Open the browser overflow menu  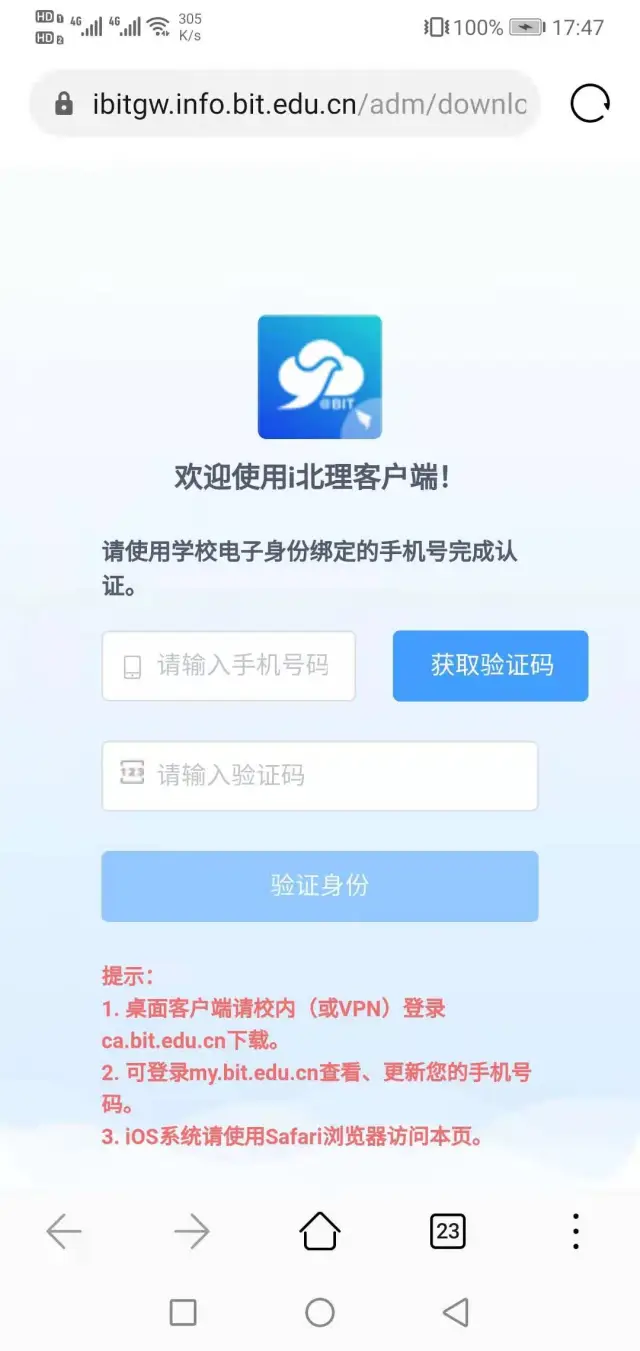576,1231
